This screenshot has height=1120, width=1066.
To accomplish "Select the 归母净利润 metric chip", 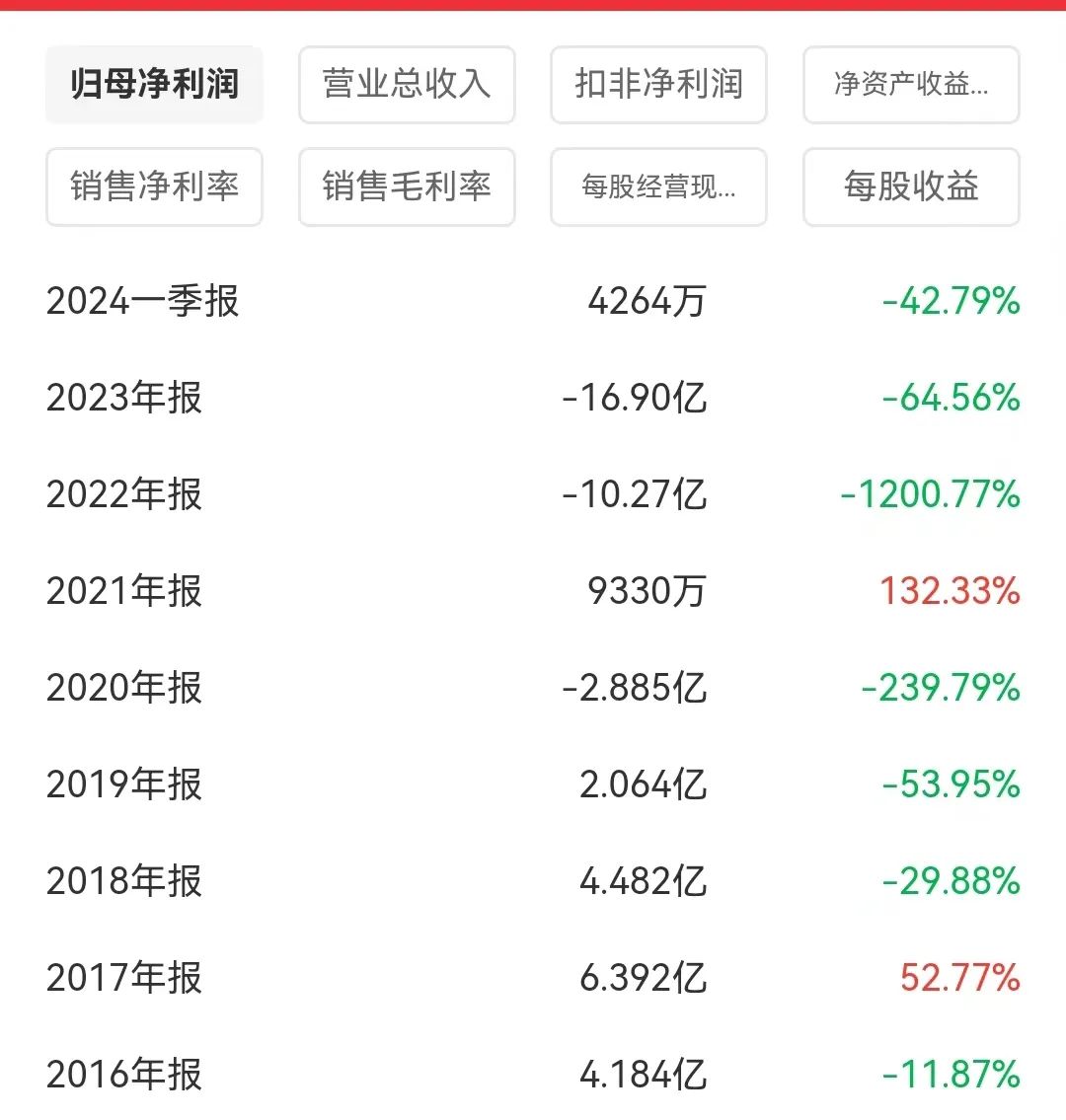I will point(154,85).
